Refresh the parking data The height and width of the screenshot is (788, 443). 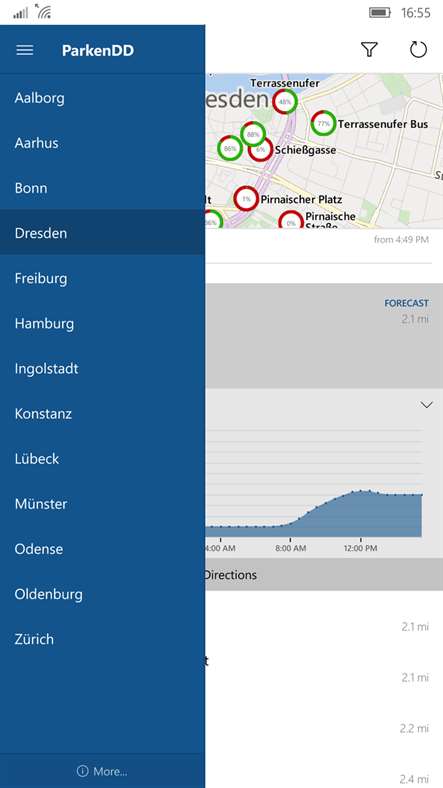point(418,49)
